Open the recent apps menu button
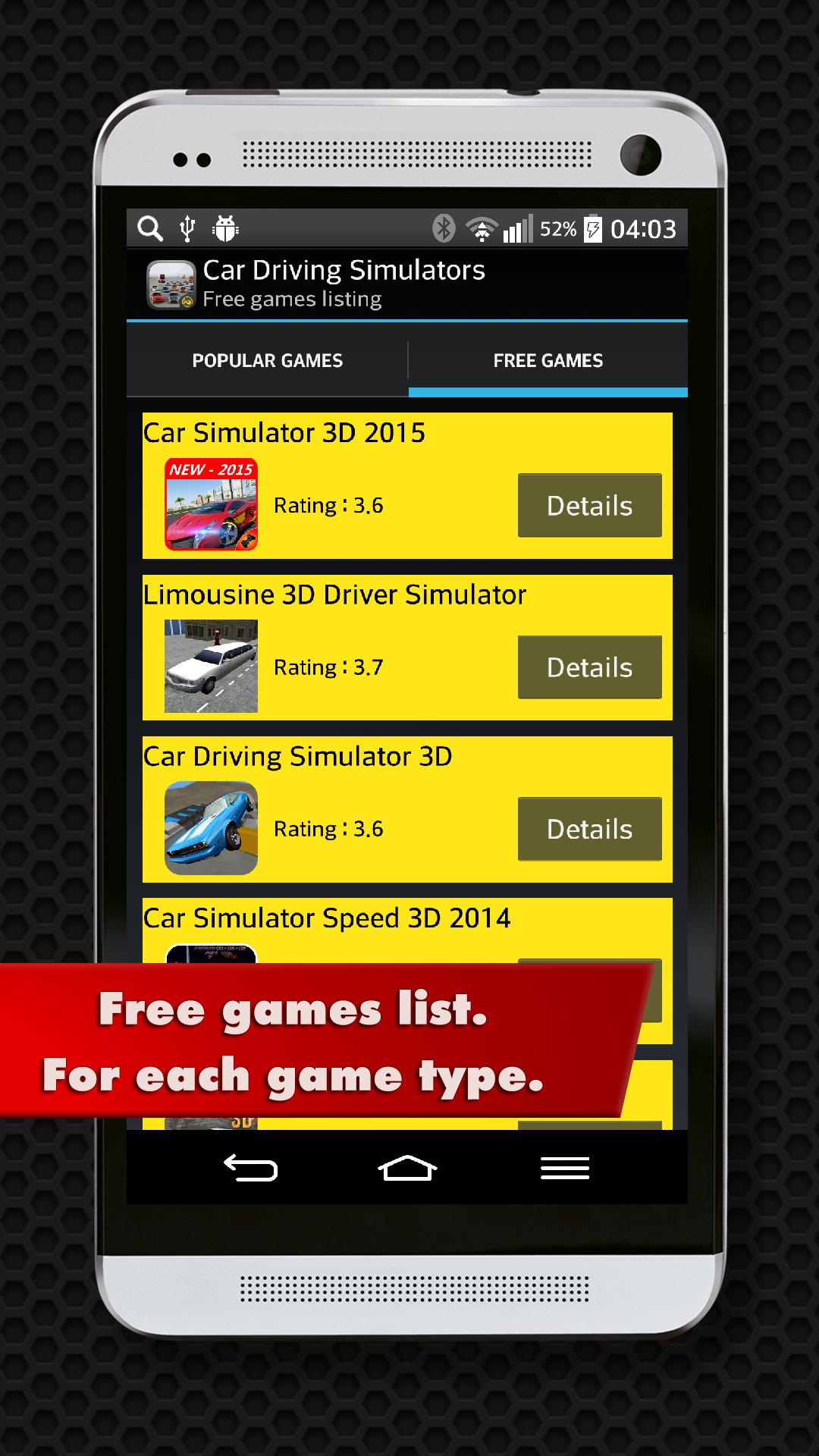819x1456 pixels. point(565,1169)
